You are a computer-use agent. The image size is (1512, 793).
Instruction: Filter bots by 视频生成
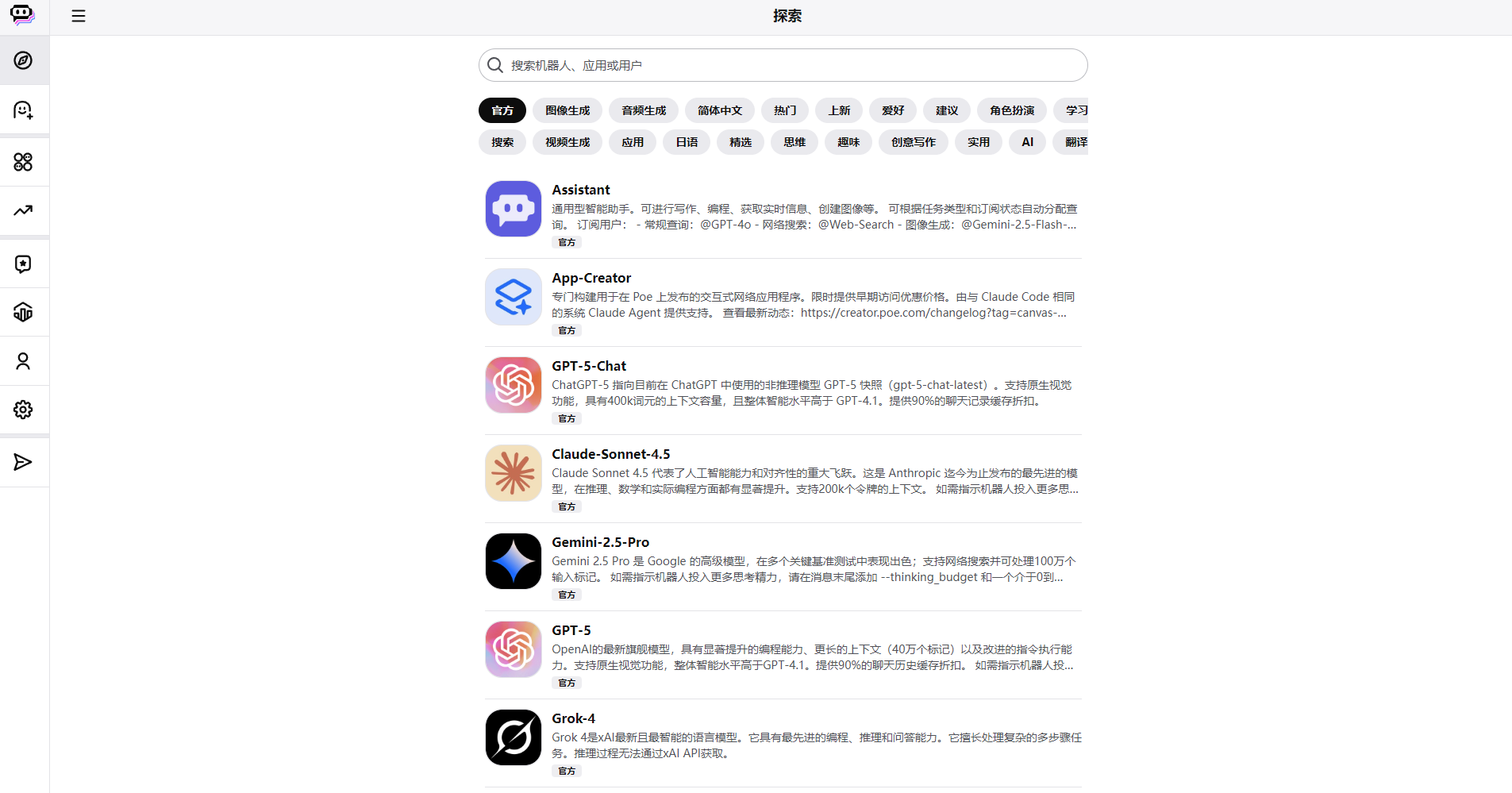pyautogui.click(x=567, y=142)
